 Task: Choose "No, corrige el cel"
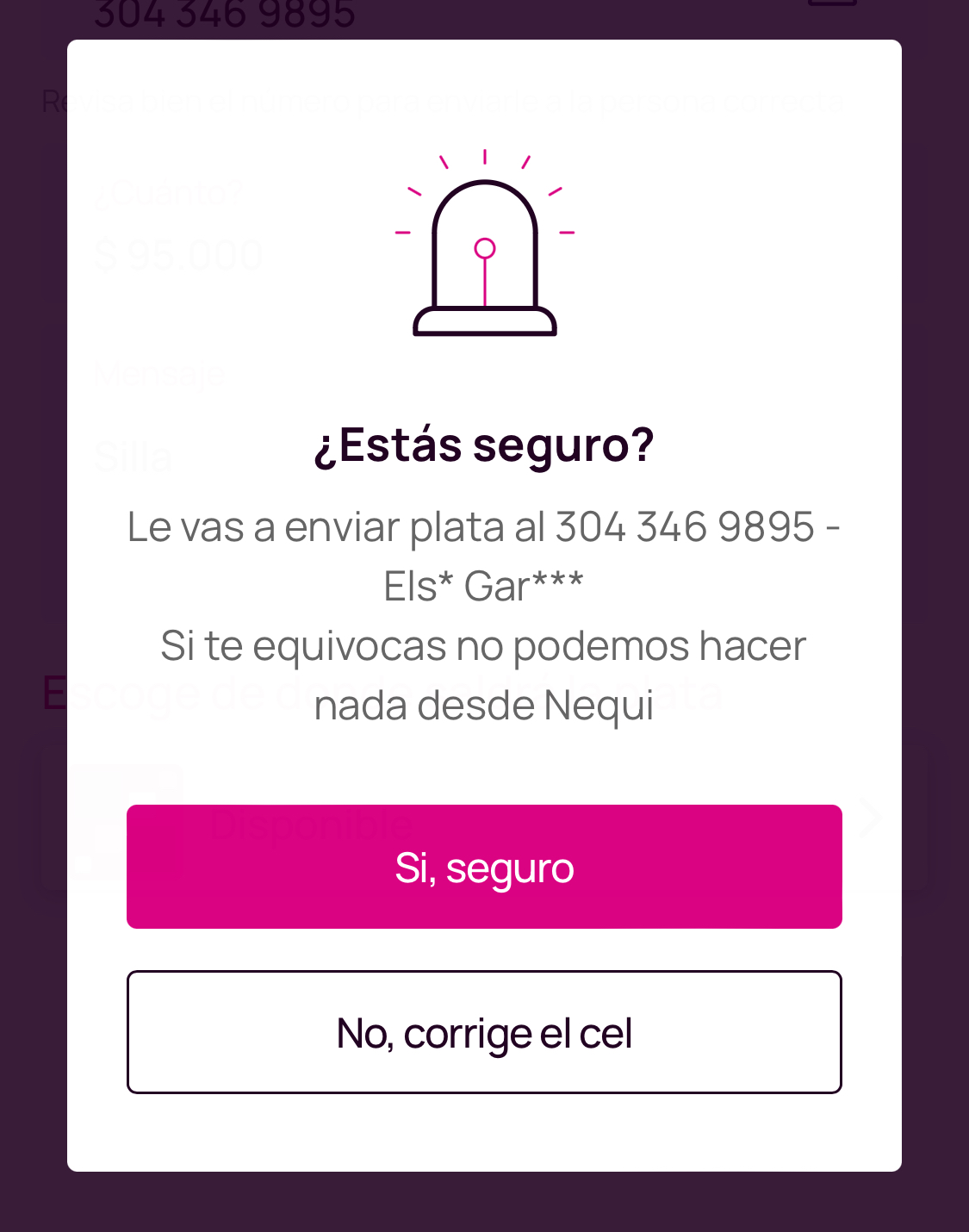484,1032
